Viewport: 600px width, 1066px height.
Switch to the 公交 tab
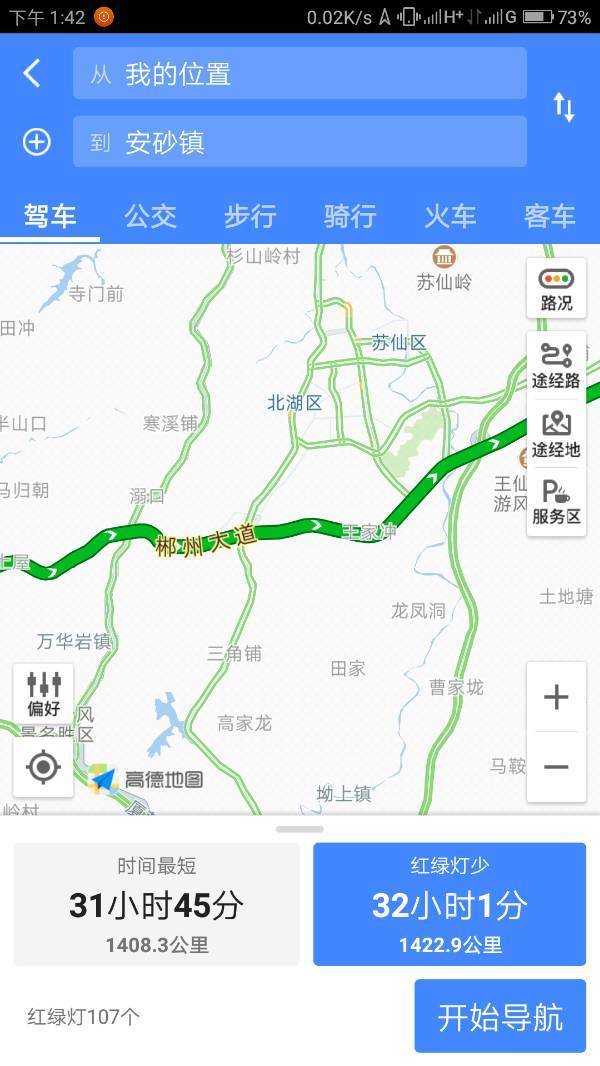click(x=150, y=215)
